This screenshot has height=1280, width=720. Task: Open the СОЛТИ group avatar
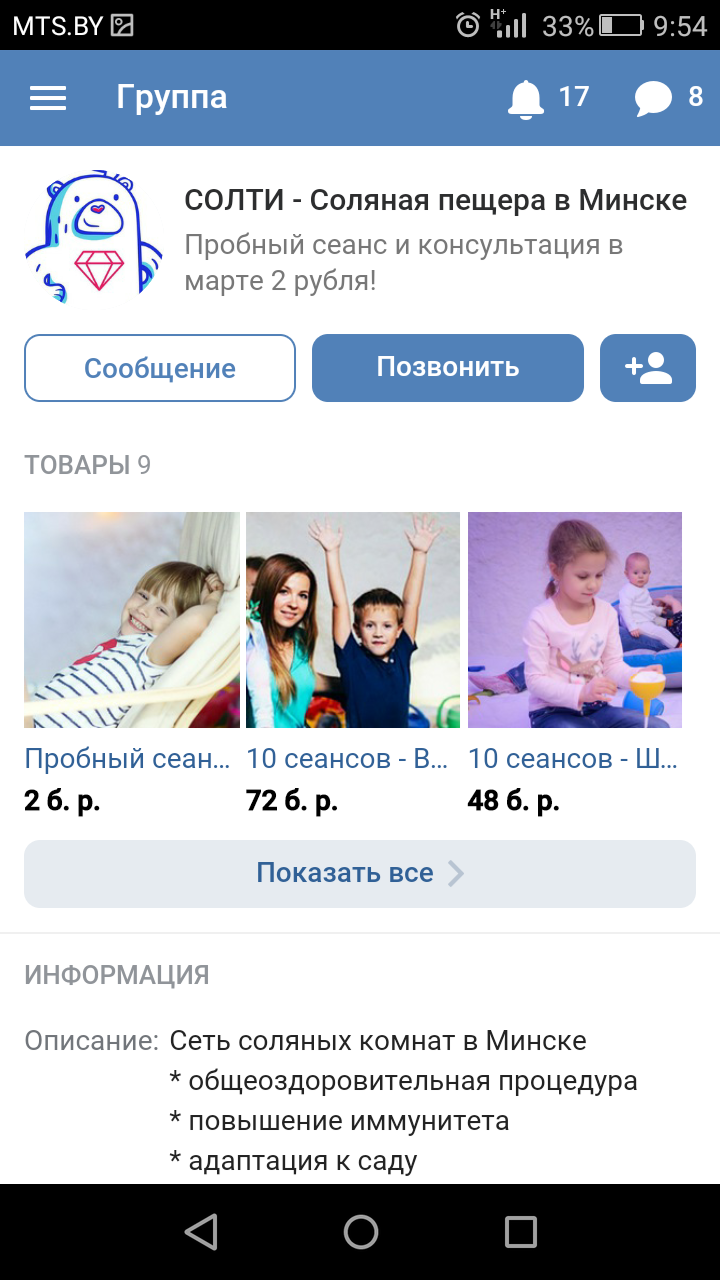93,237
